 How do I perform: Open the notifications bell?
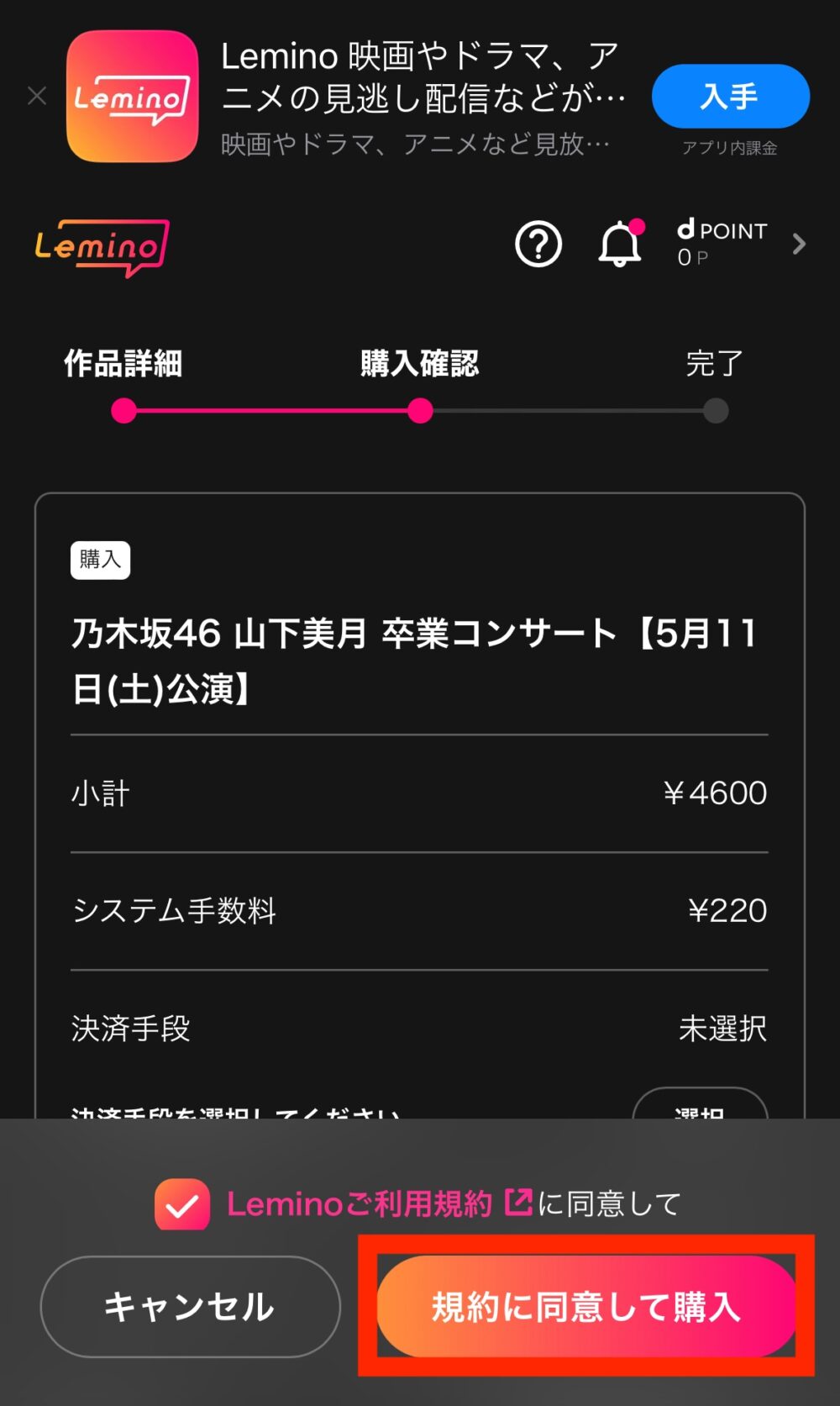coord(620,245)
